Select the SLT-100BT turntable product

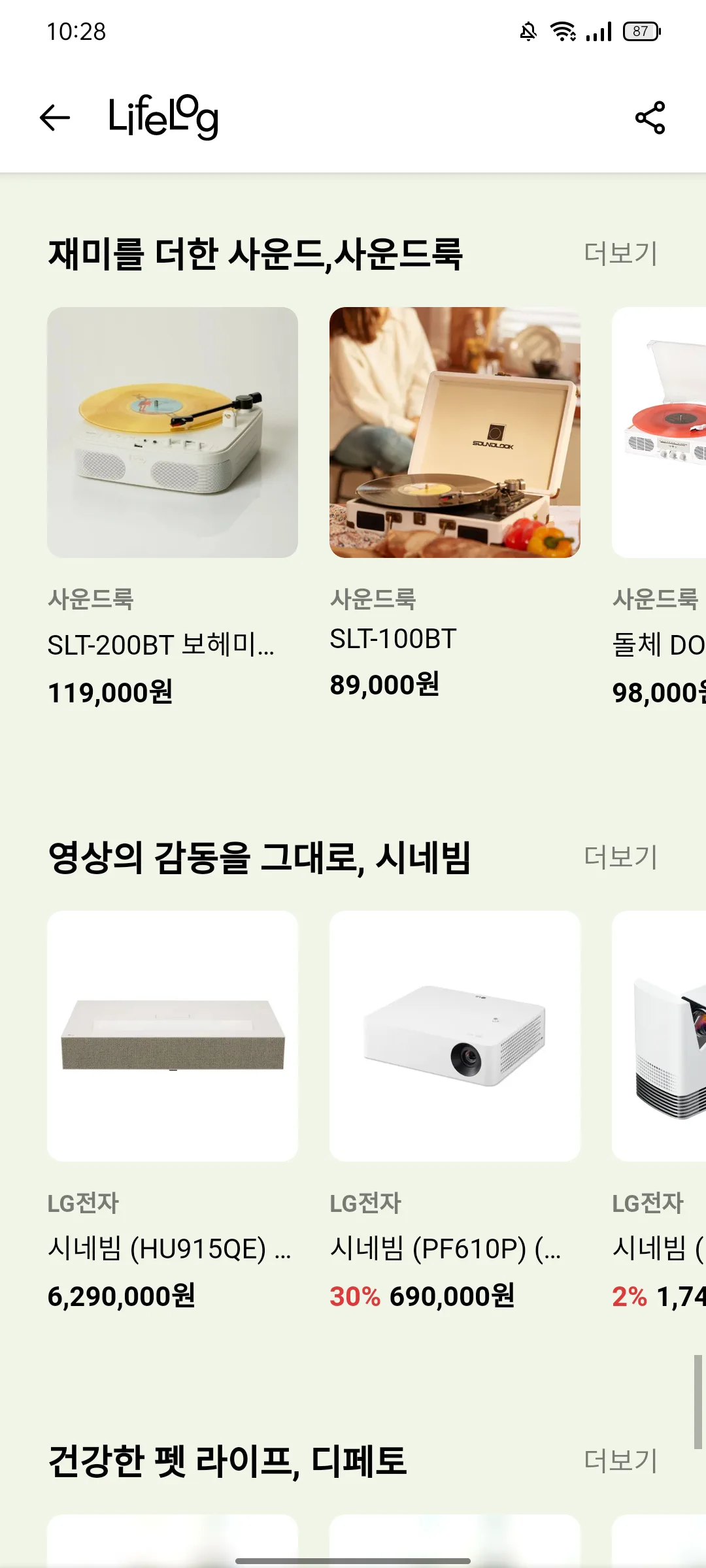tap(454, 433)
